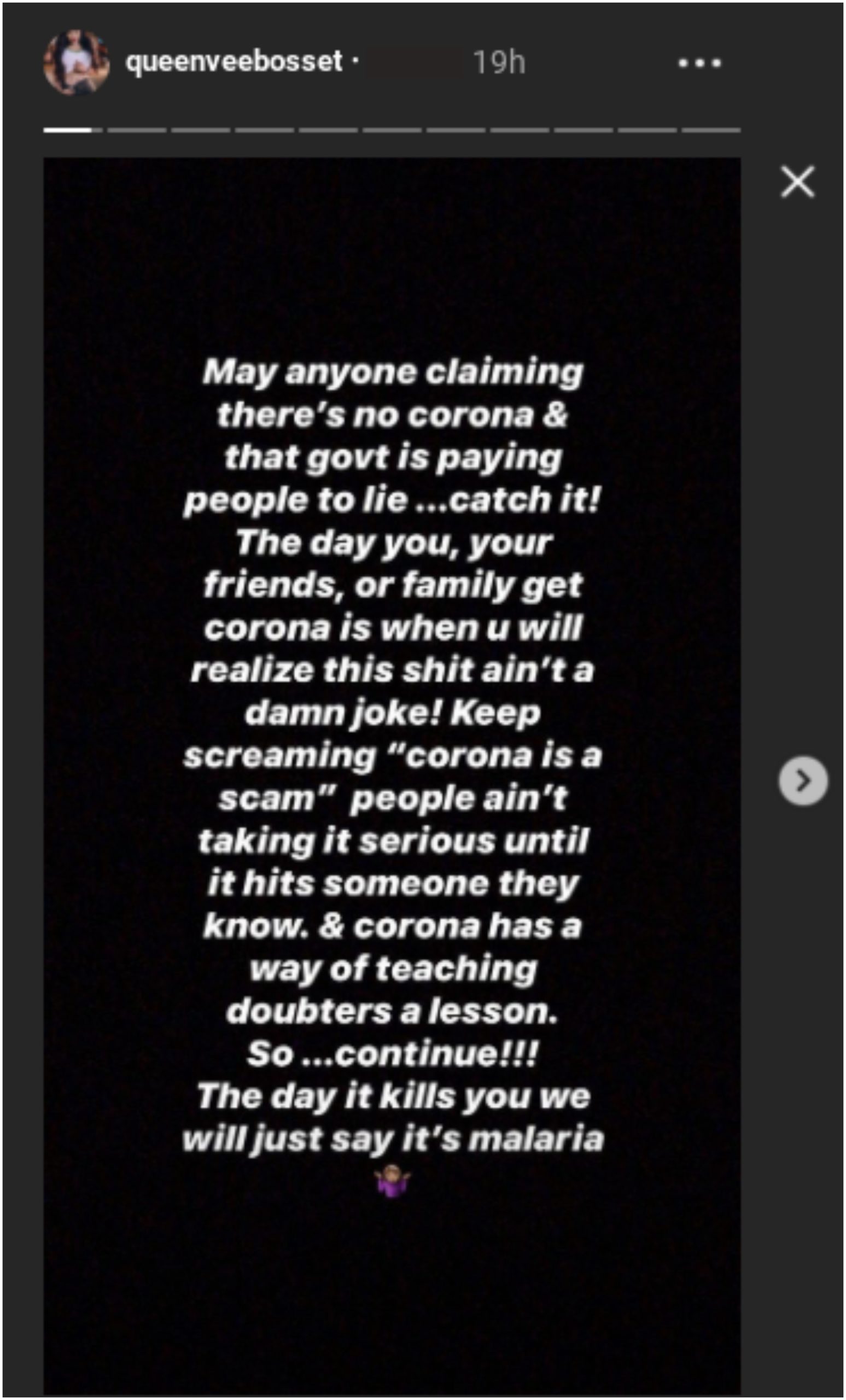Open the three-dot overflow menu
The height and width of the screenshot is (1400, 846).
[700, 63]
